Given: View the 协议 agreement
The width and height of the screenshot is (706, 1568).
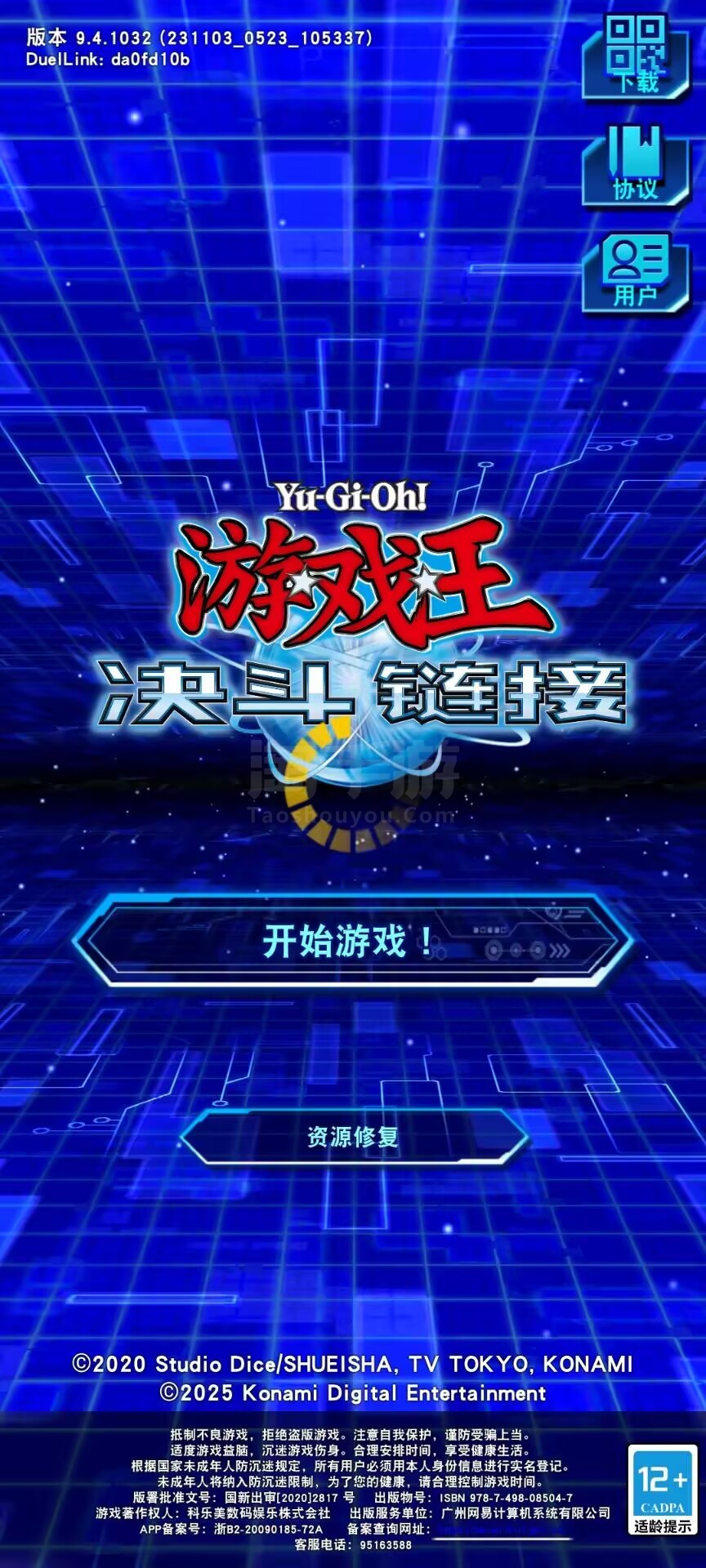Looking at the screenshot, I should coord(636,163).
